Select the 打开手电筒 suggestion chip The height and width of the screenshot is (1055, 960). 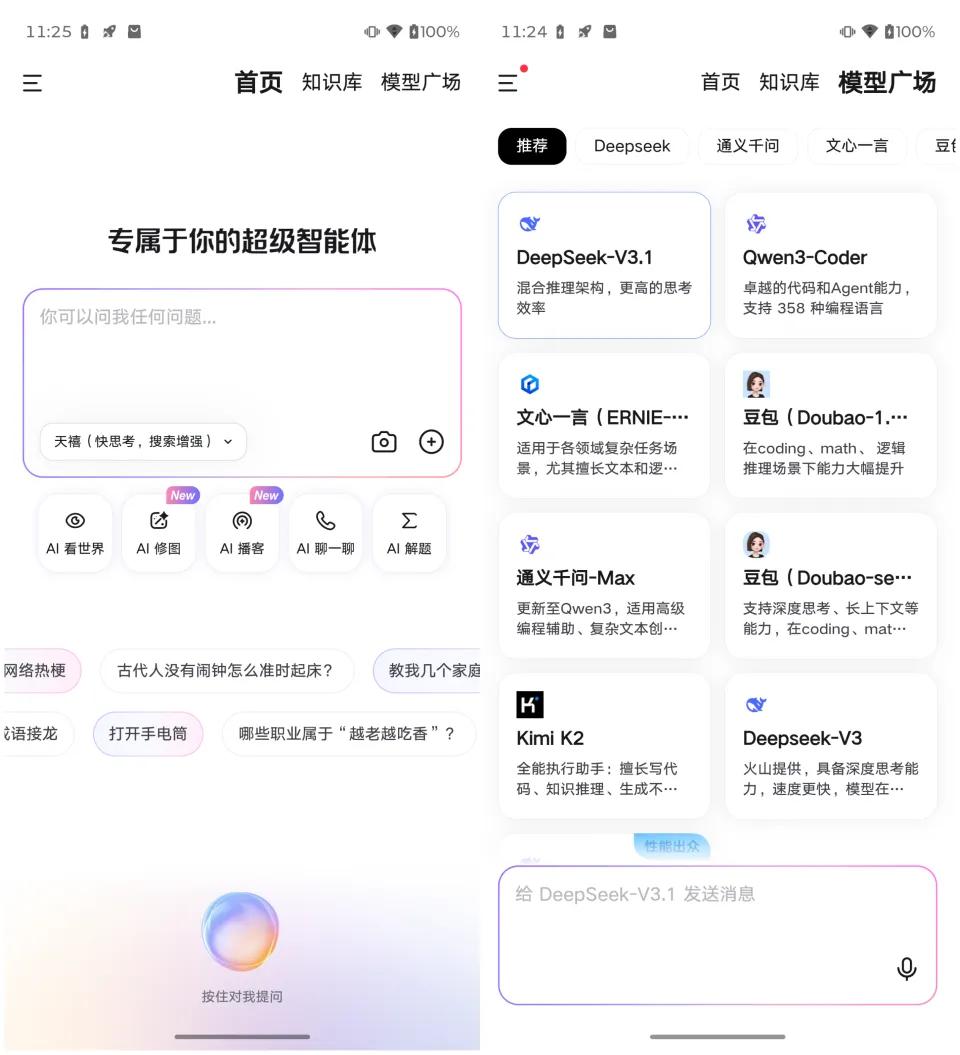148,734
